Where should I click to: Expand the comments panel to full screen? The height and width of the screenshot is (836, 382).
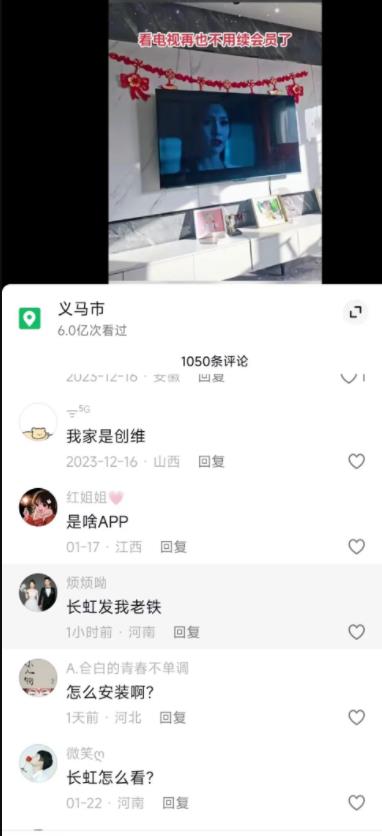tap(355, 312)
